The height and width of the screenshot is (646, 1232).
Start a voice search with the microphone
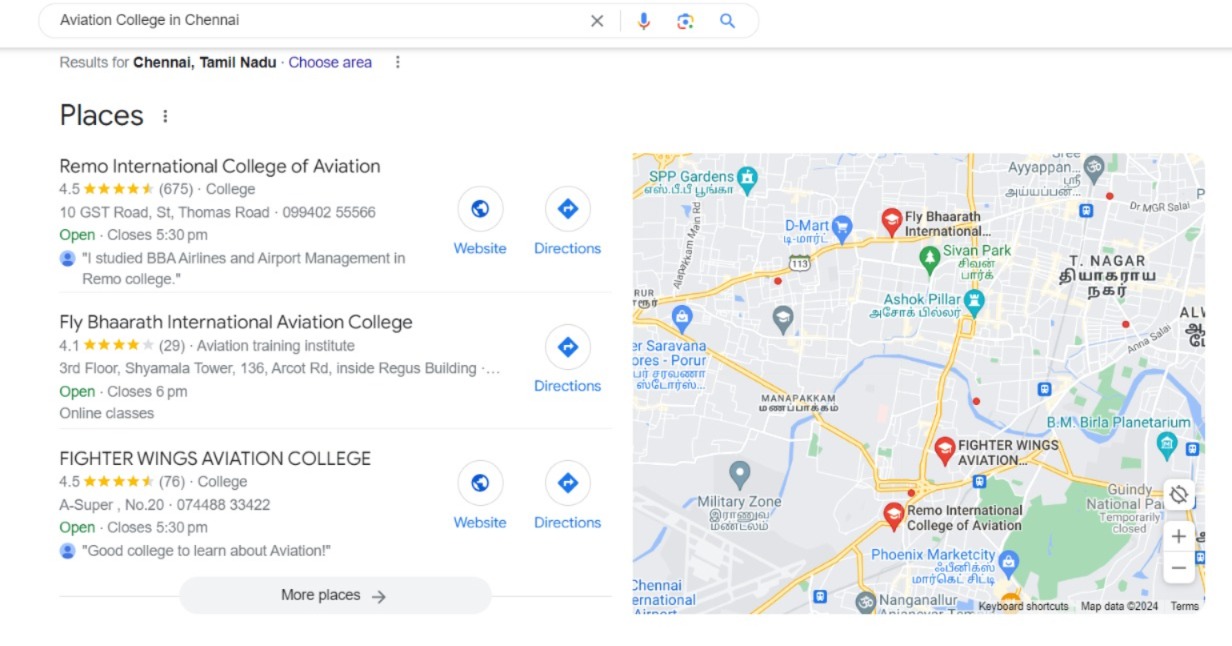643,21
